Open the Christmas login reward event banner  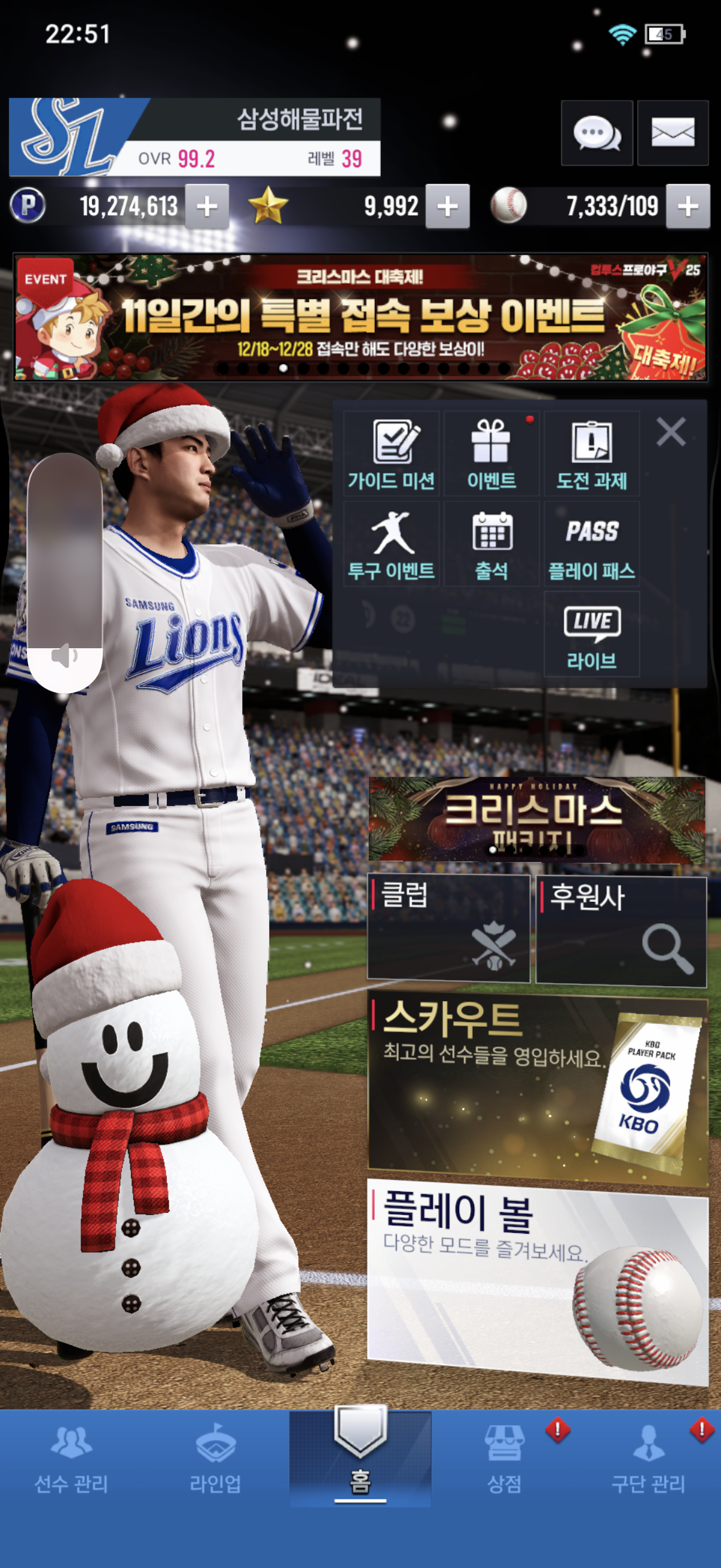click(360, 317)
